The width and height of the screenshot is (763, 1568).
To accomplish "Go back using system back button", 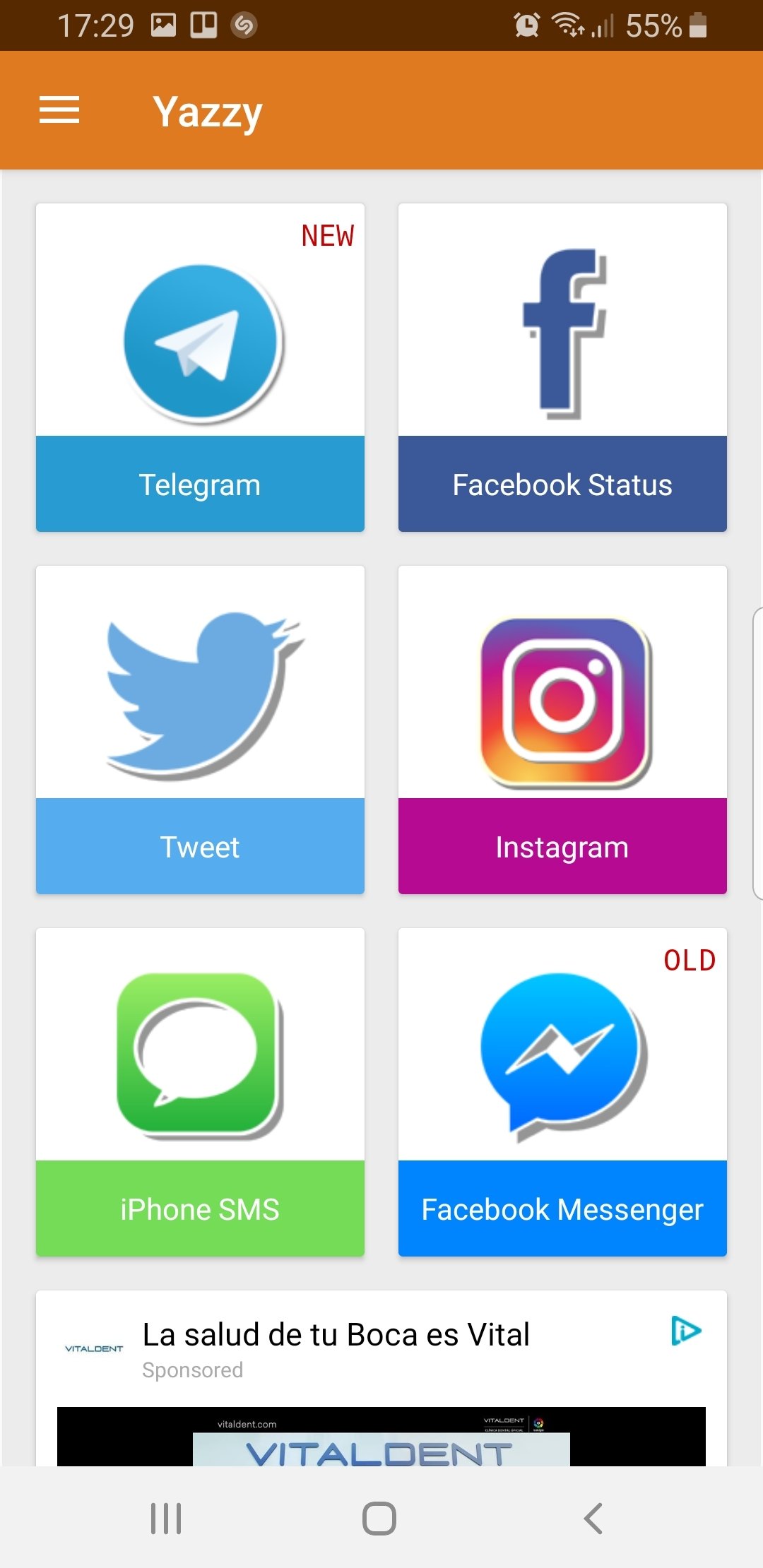I will [x=593, y=1518].
